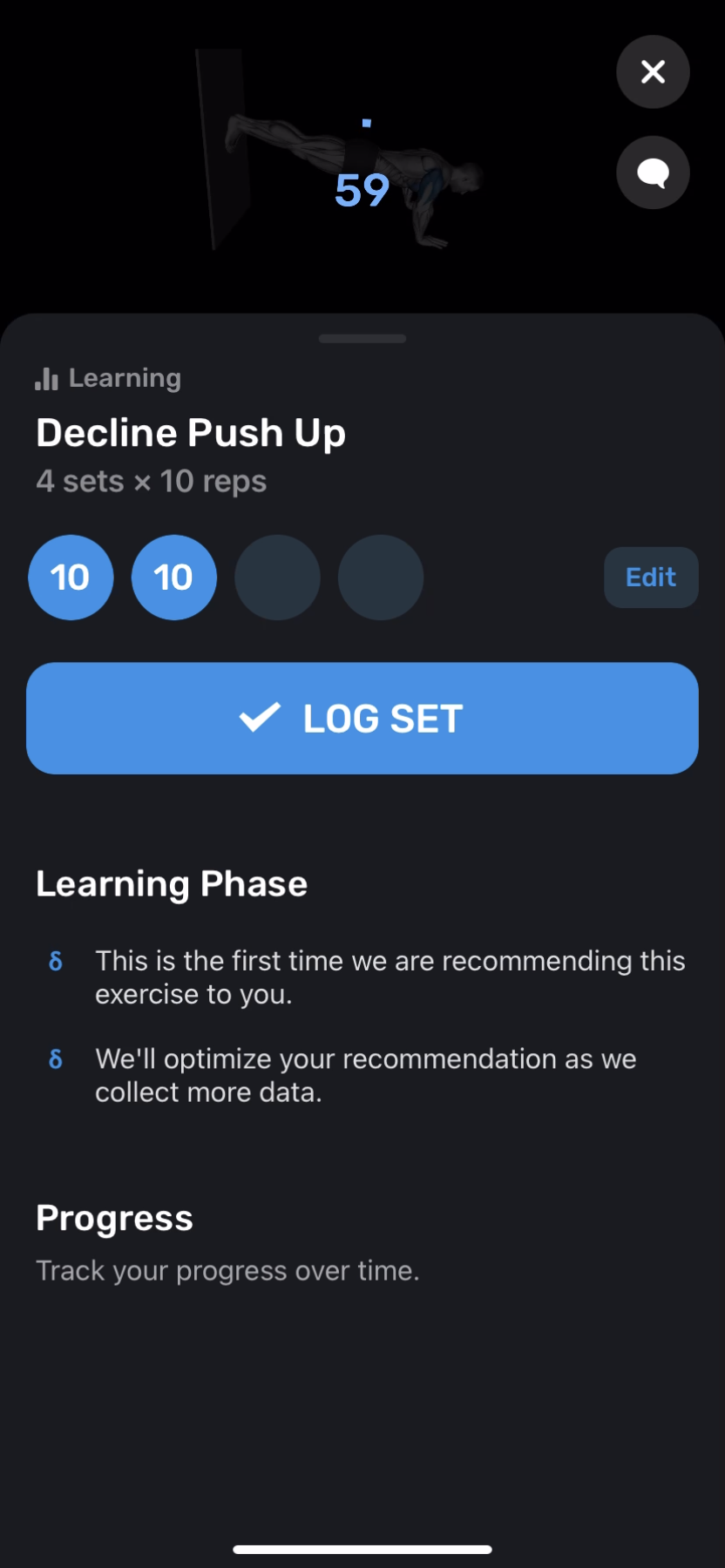Tap the 59 countdown timer

(362, 190)
